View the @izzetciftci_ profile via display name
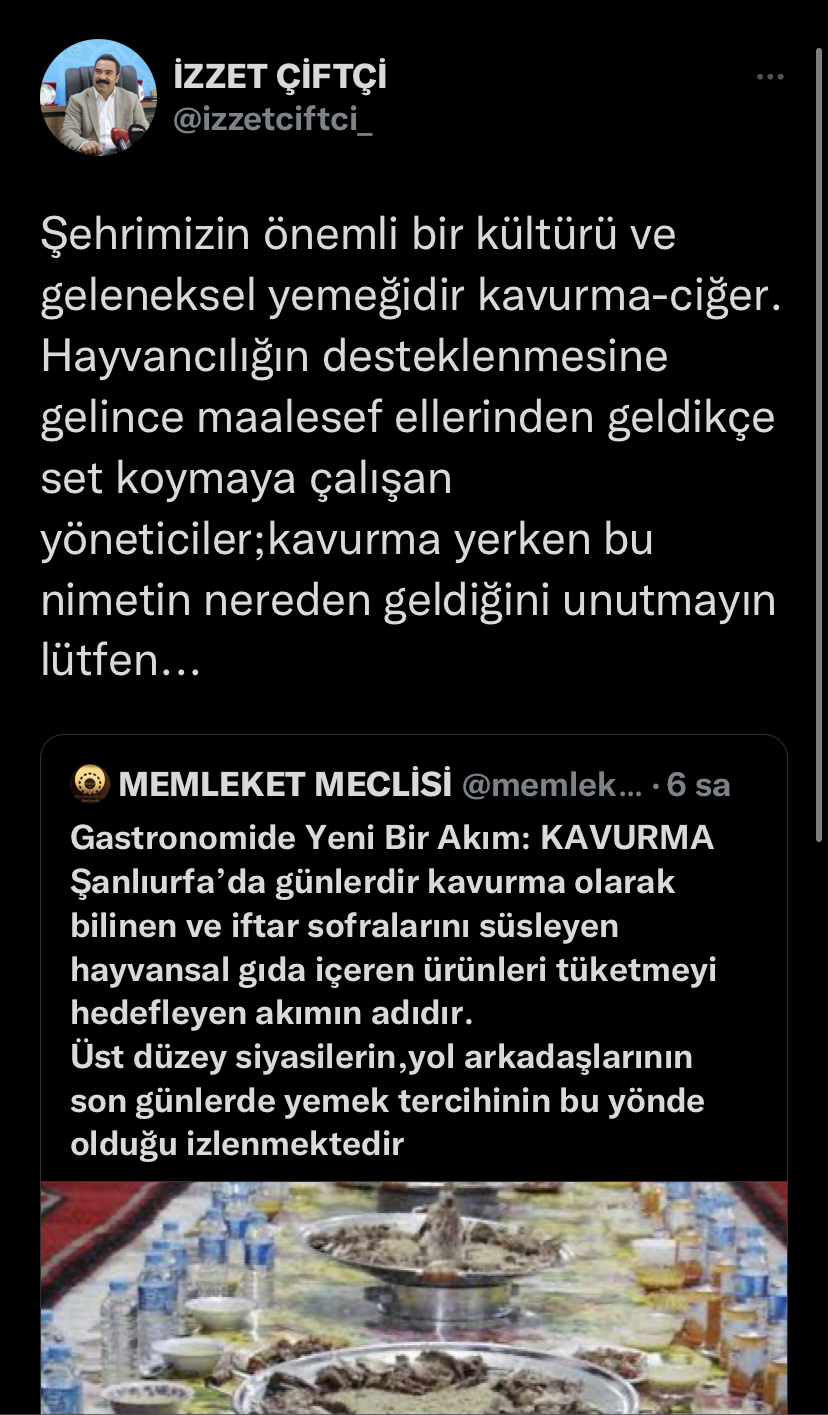The width and height of the screenshot is (828, 1415). point(280,76)
